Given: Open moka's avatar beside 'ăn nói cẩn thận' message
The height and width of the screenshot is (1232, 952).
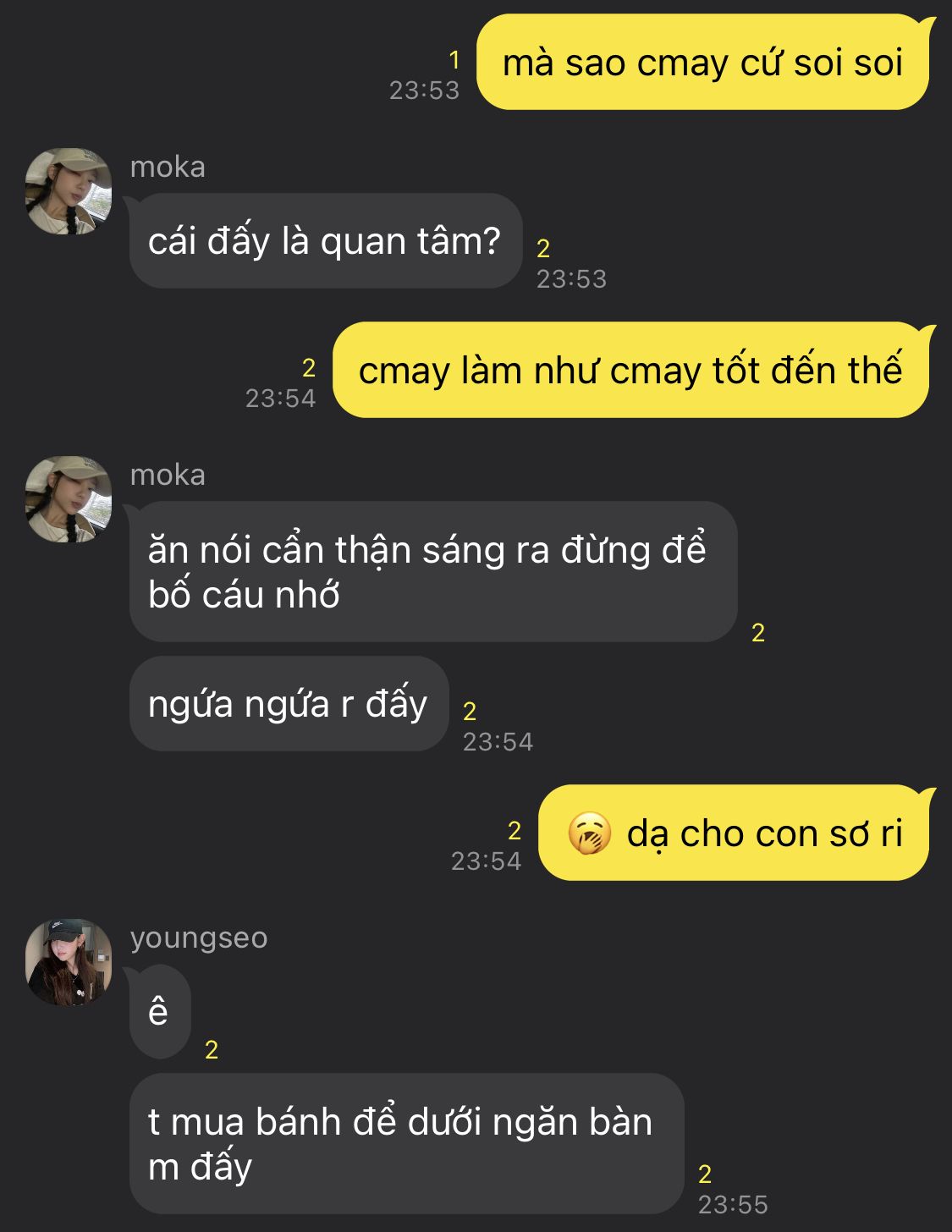Looking at the screenshot, I should click(69, 500).
